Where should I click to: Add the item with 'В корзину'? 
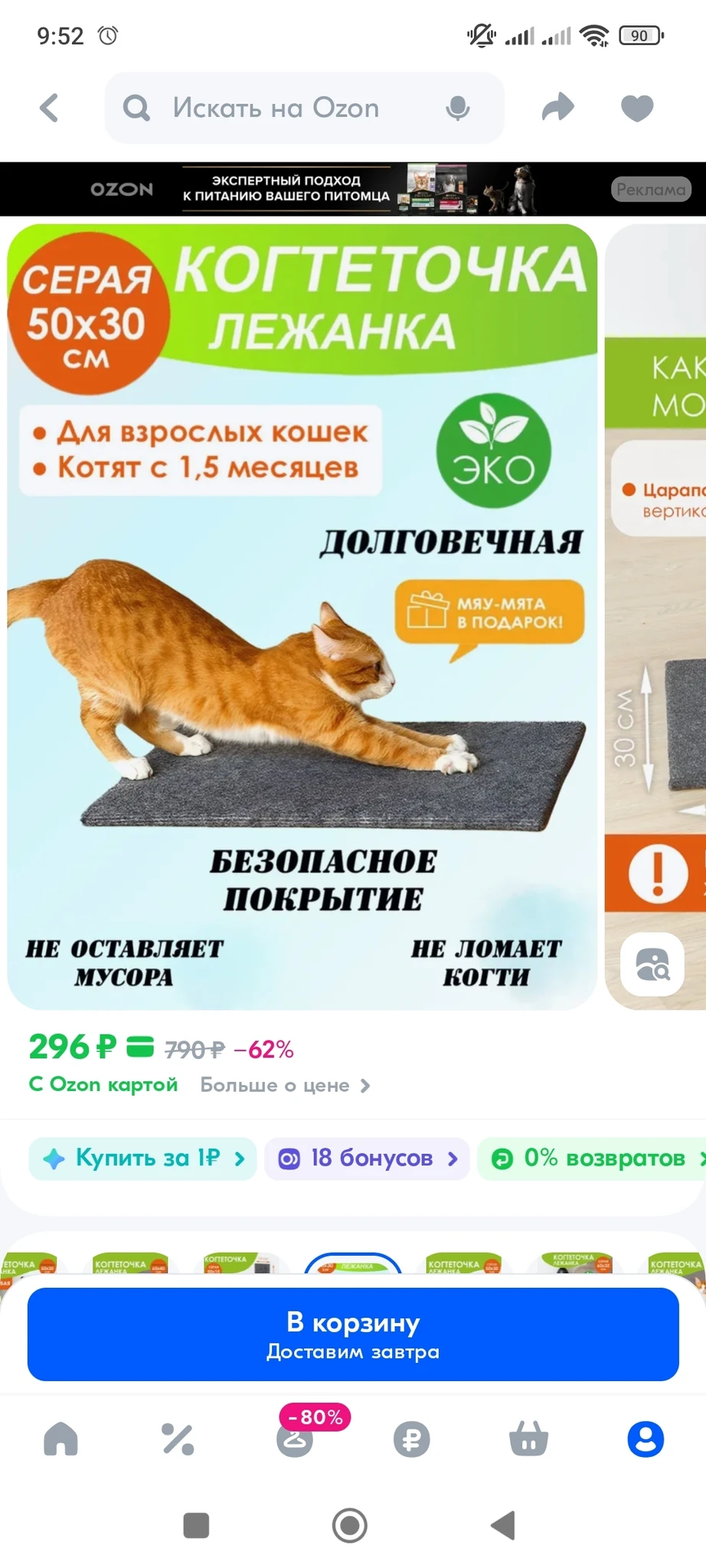point(353,1334)
